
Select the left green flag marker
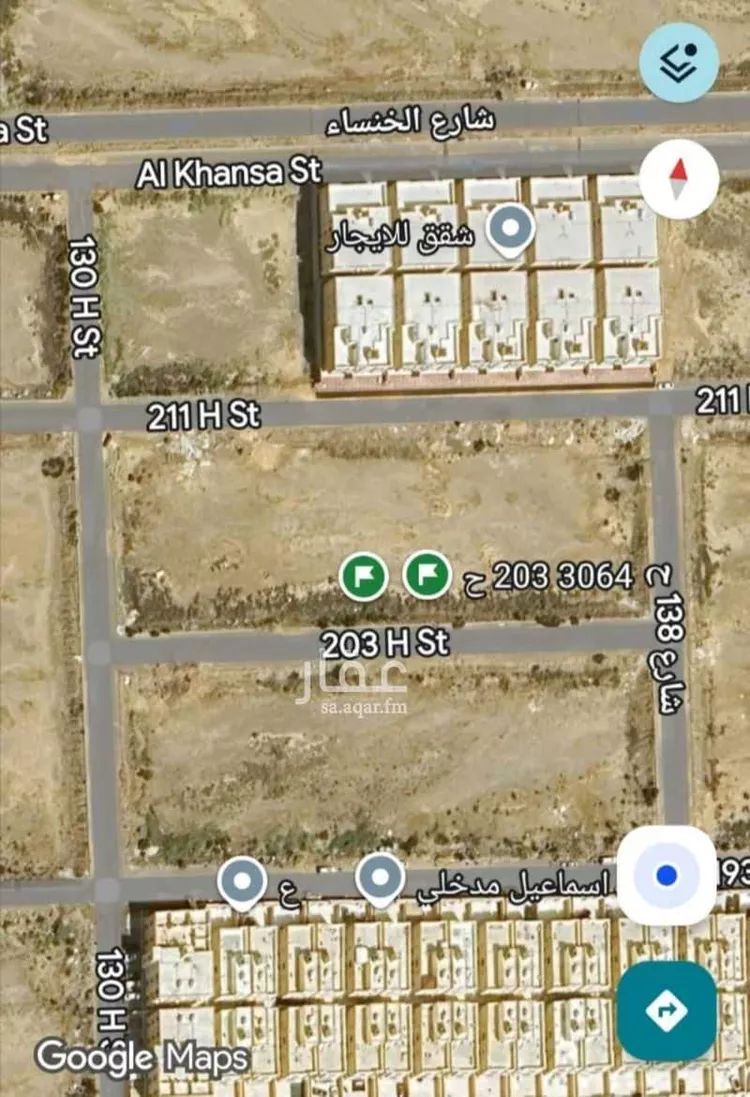click(x=365, y=576)
